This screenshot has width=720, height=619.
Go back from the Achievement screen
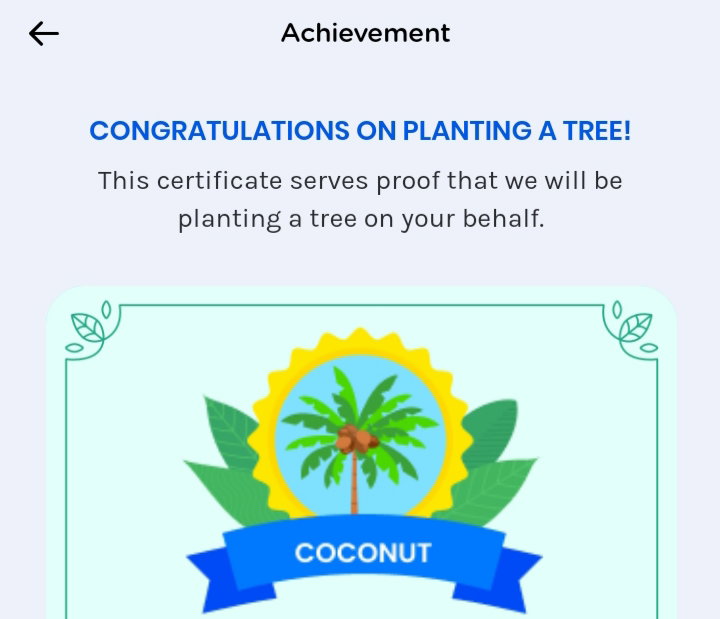pos(44,34)
